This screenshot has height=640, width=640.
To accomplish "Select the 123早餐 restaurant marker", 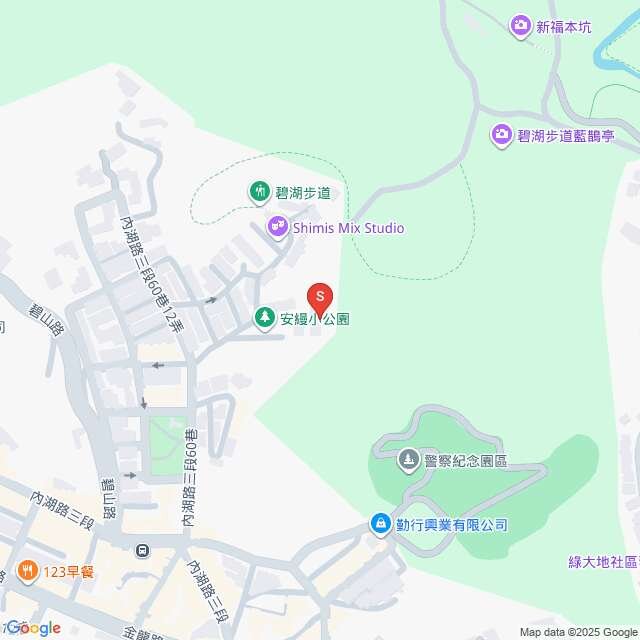I will pyautogui.click(x=27, y=571).
